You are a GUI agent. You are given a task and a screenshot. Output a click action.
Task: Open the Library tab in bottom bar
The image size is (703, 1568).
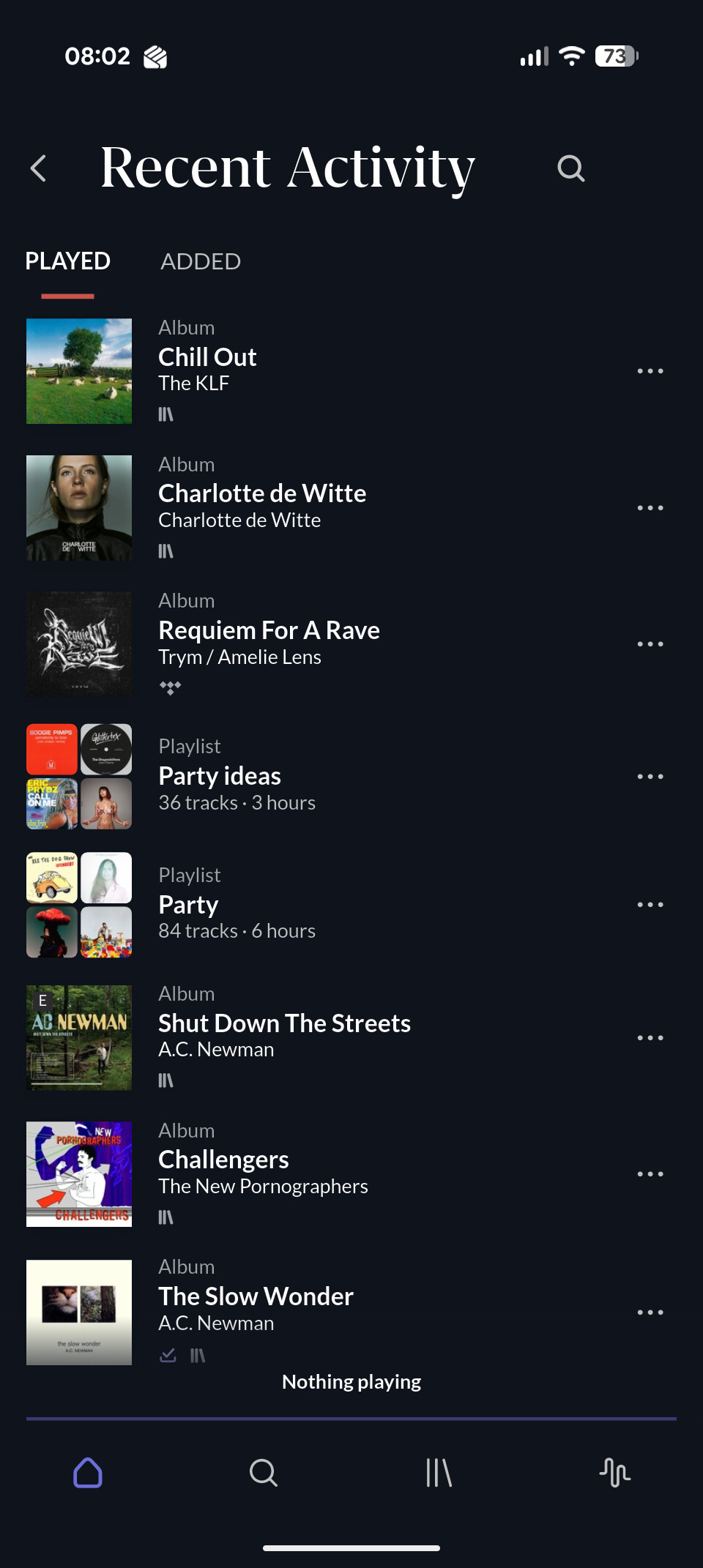coord(439,1473)
